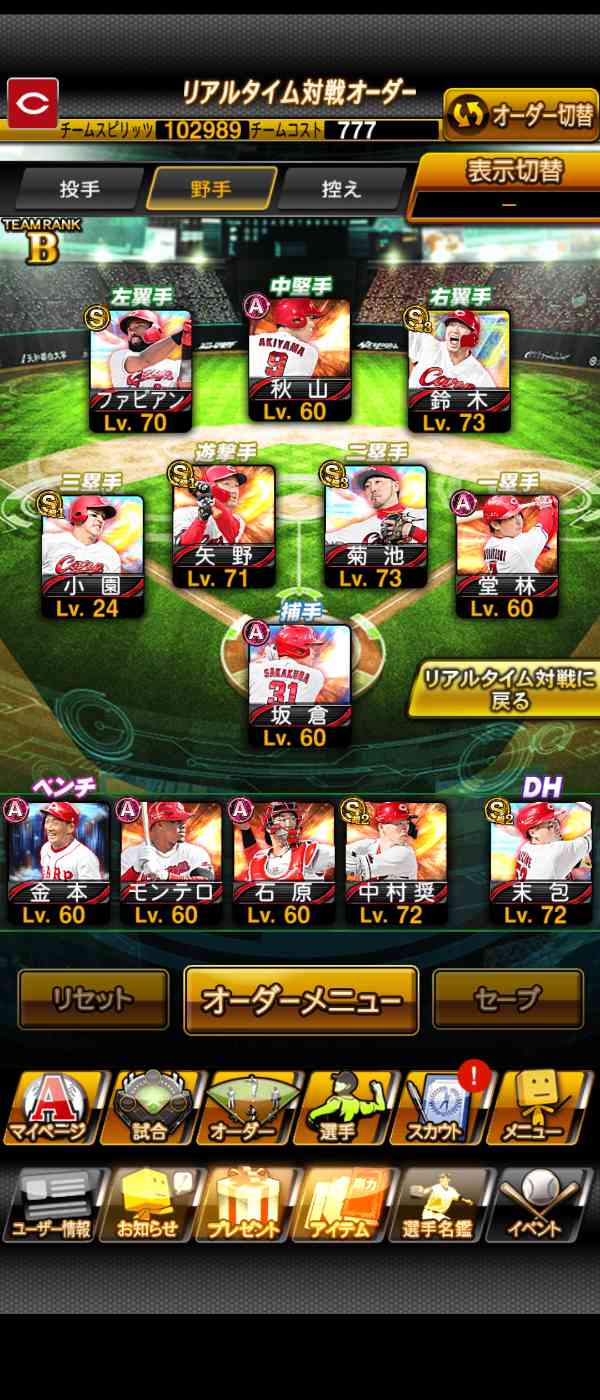Switch to the 投手 tab
The height and width of the screenshot is (1400, 600).
pos(79,189)
